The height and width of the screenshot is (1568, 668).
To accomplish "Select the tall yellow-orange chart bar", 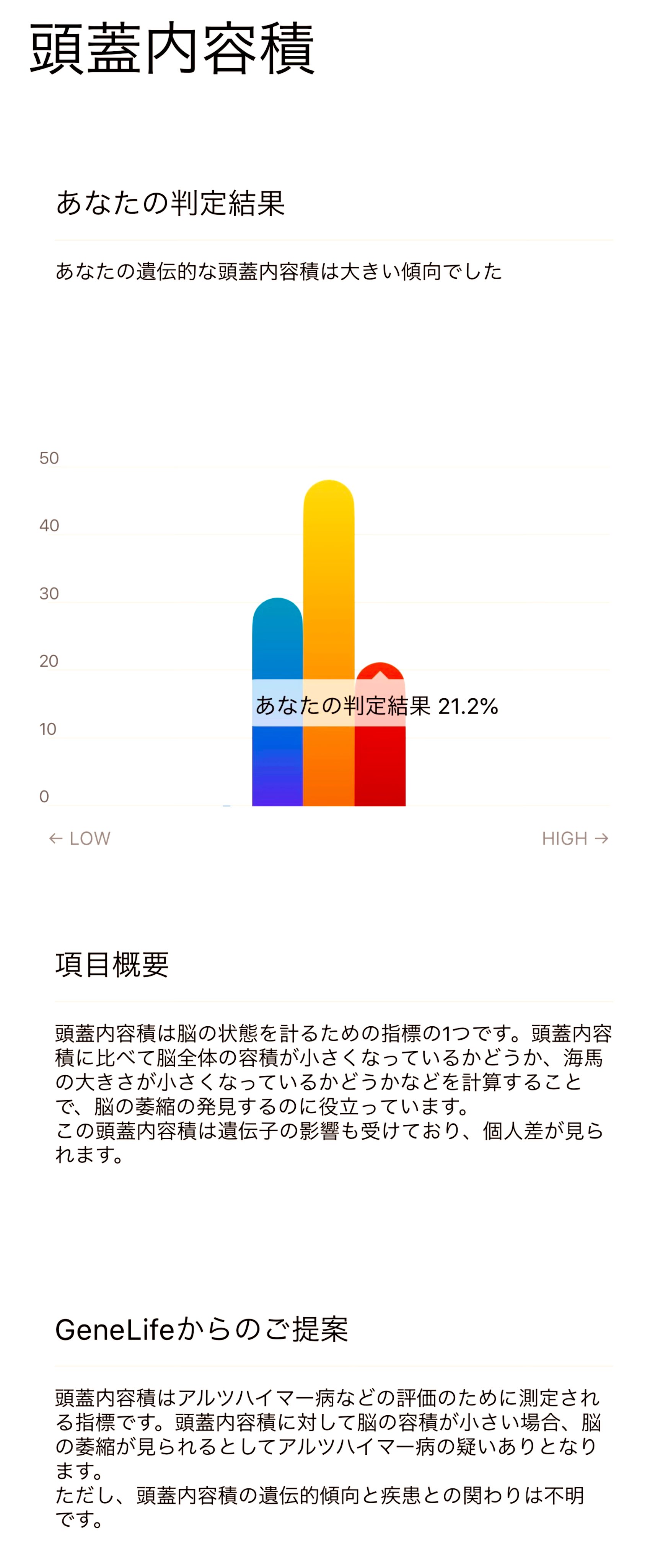I will click(329, 643).
